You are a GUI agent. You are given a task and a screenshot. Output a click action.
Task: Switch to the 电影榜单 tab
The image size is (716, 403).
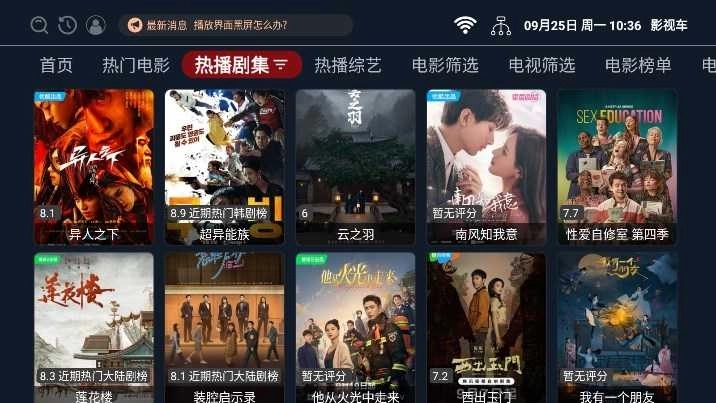(x=638, y=66)
